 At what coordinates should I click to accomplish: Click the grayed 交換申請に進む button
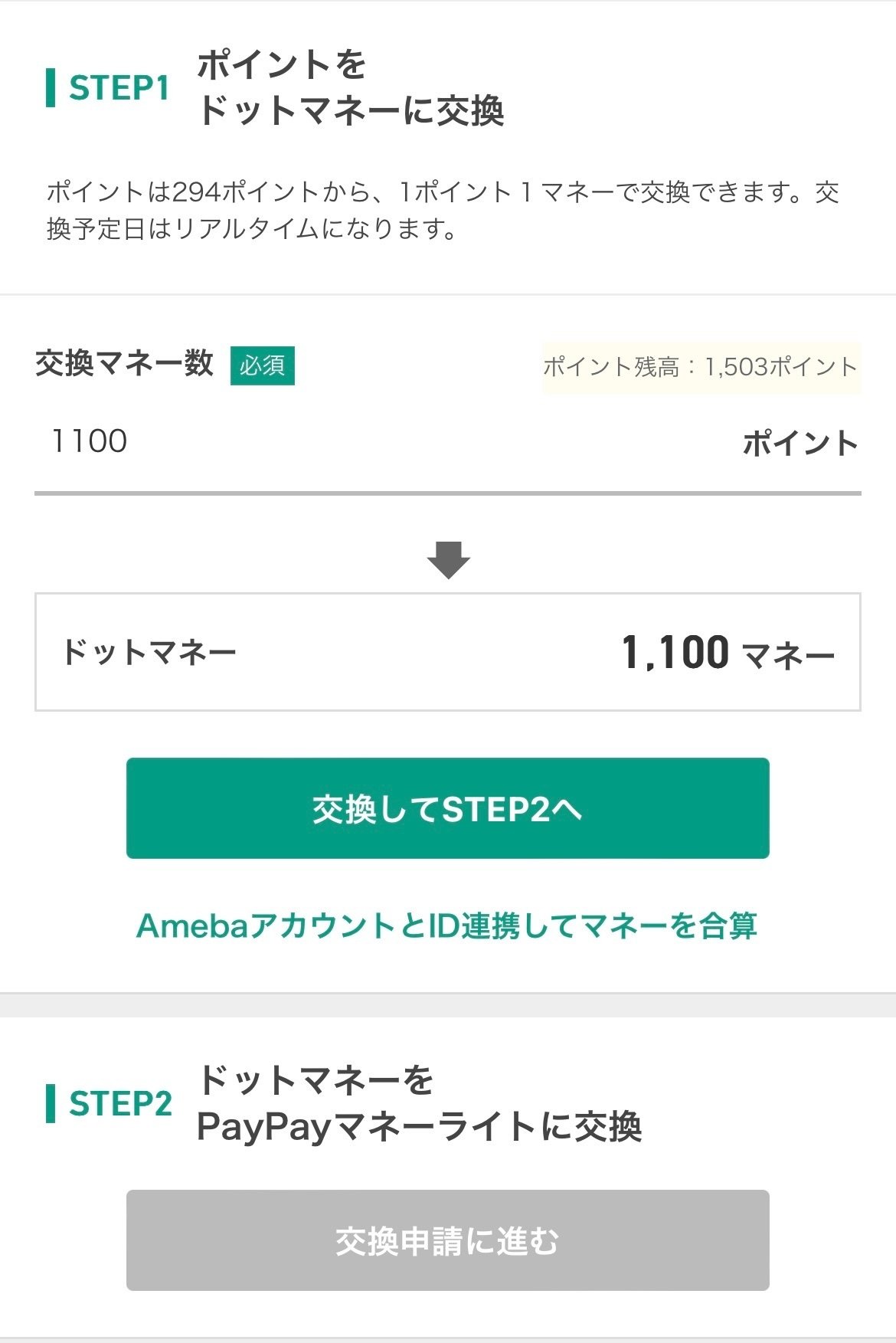pos(448,1241)
